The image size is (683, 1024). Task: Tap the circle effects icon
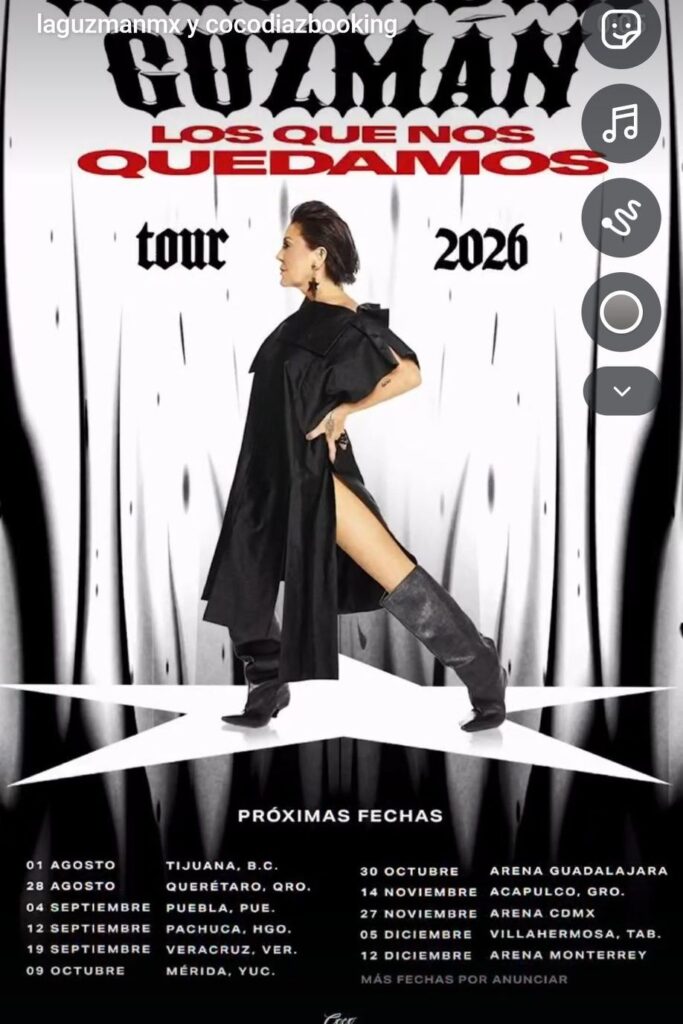coord(621,312)
